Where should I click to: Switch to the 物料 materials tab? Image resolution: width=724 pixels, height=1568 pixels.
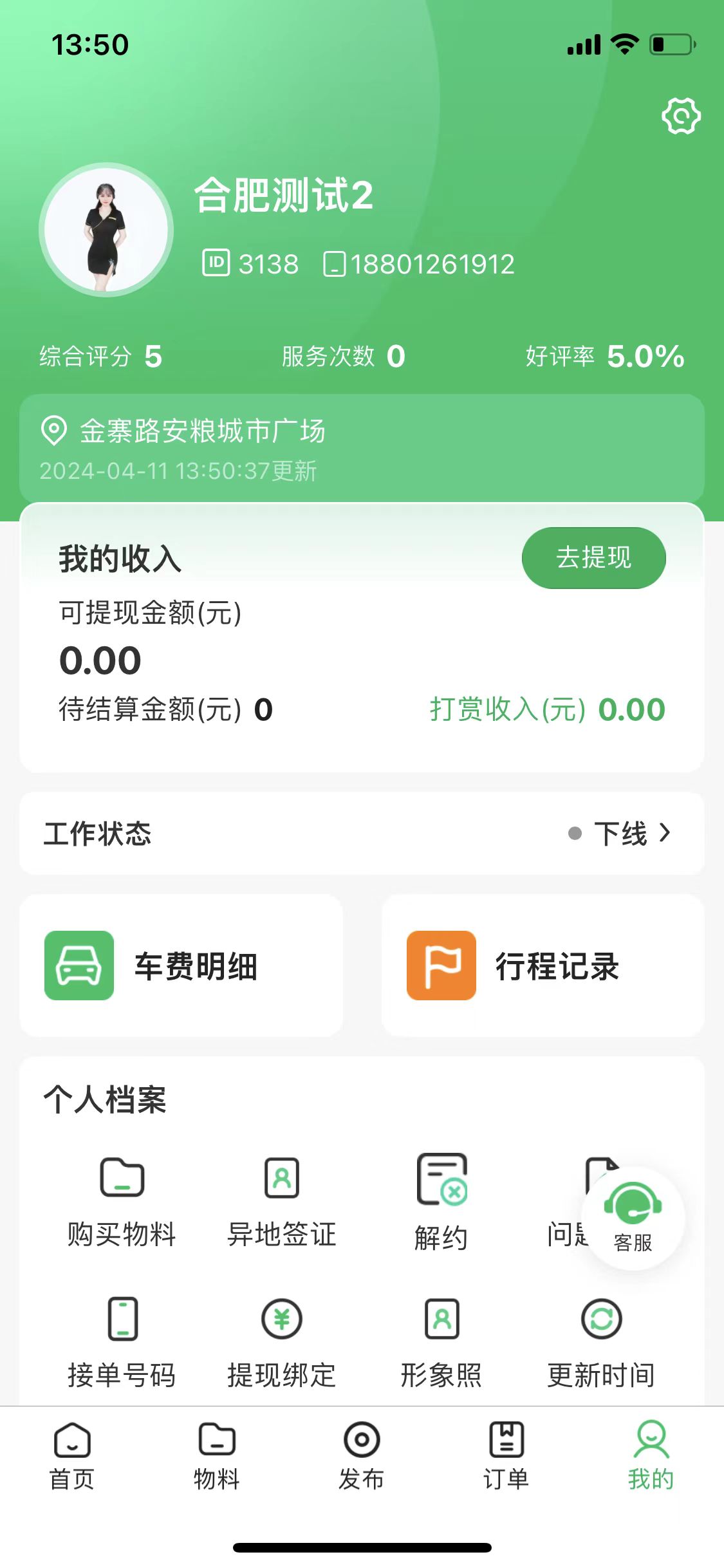[x=217, y=1456]
